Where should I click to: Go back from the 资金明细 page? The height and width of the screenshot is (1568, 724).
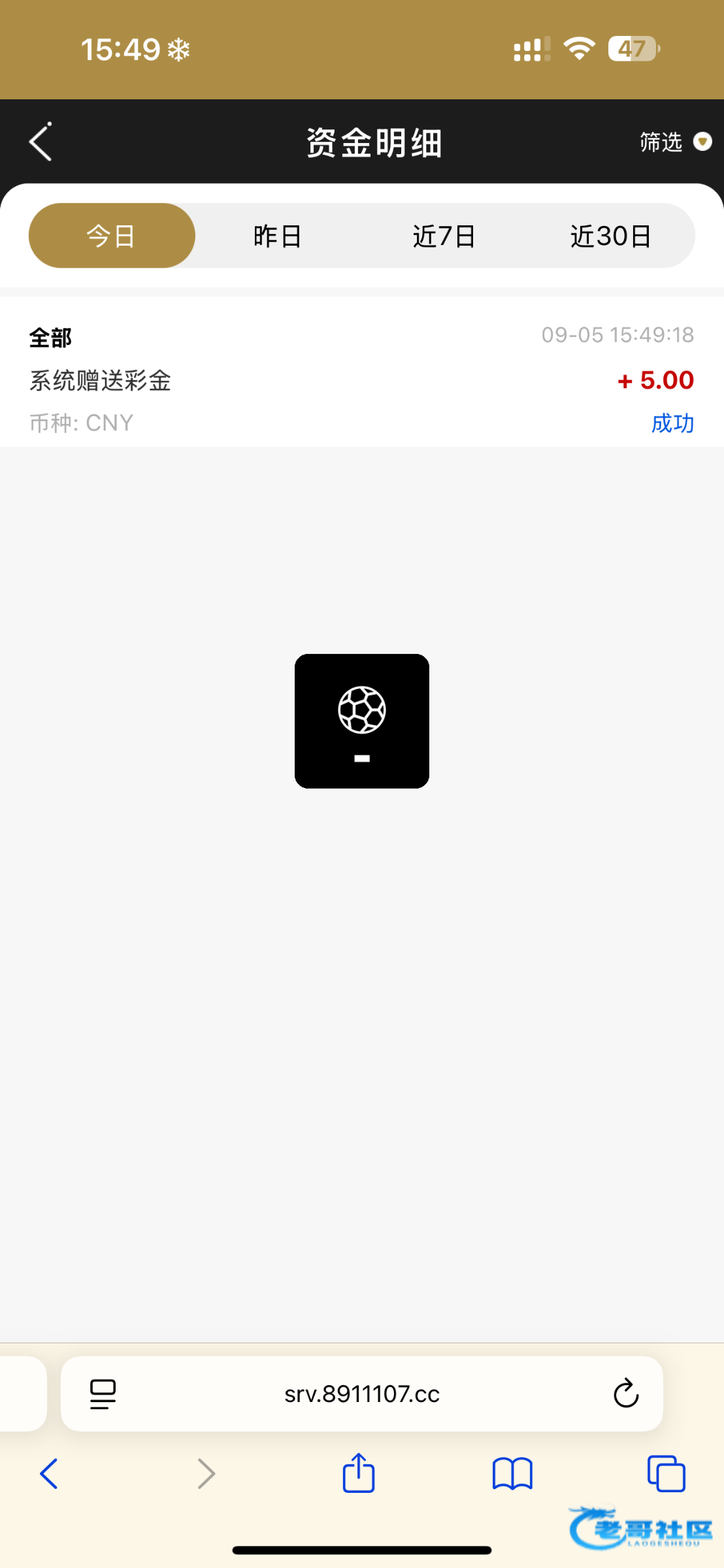click(41, 142)
